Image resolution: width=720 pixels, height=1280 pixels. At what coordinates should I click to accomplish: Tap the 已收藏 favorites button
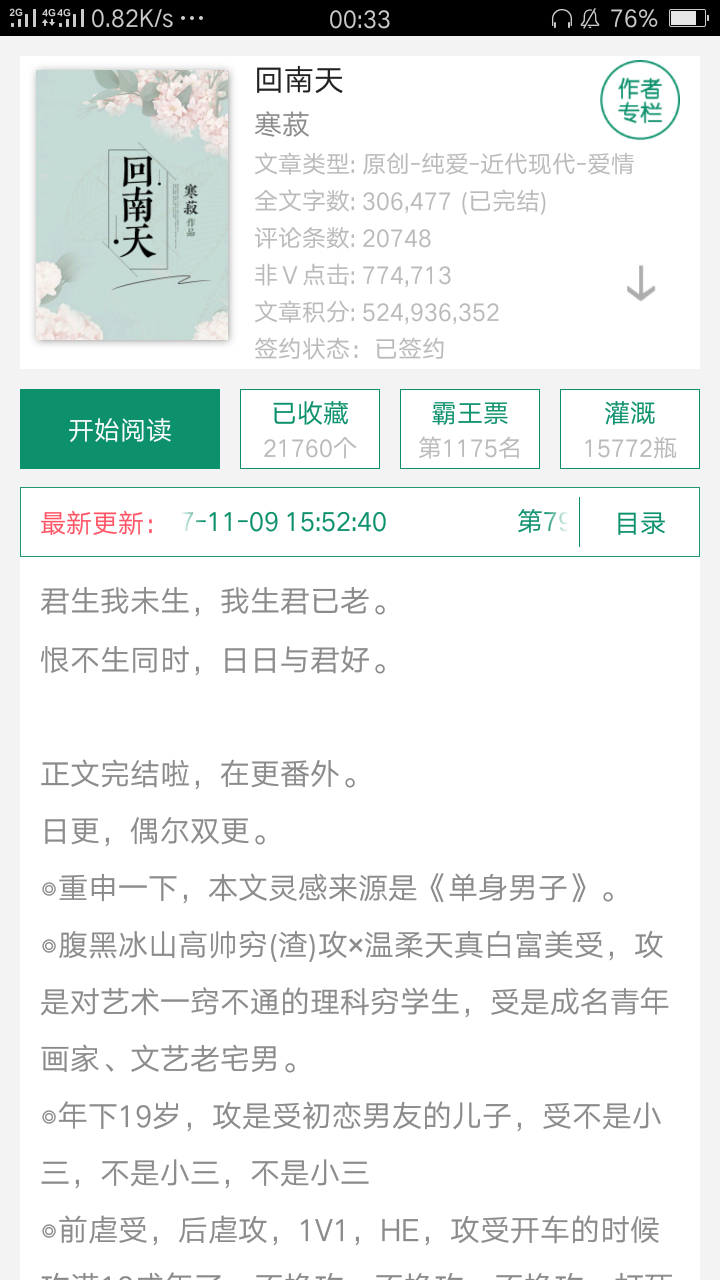click(x=310, y=429)
